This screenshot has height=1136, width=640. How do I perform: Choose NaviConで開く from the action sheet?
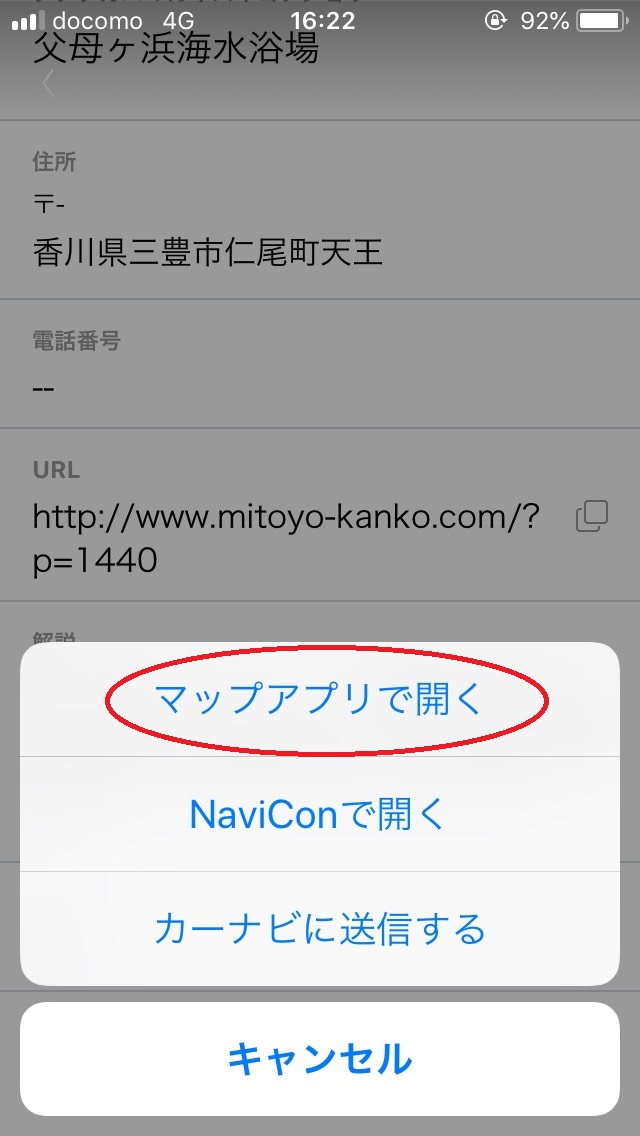tap(320, 814)
